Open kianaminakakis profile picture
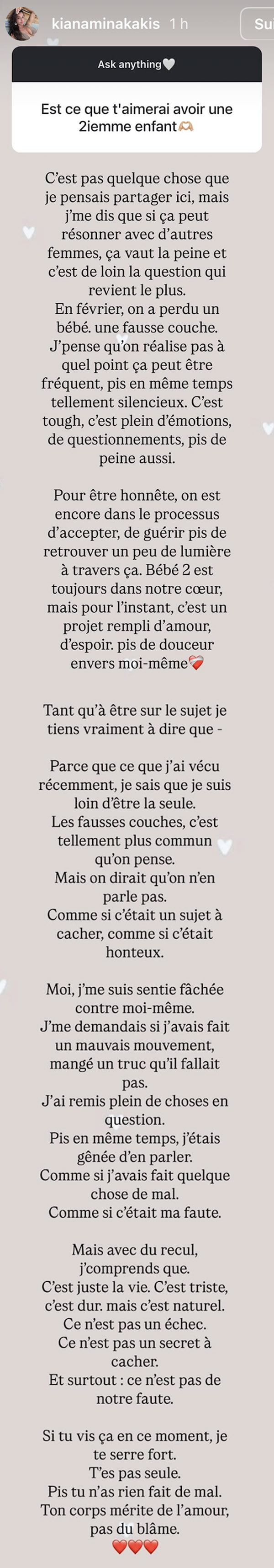Screen dimensions: 274x1568 coord(21,23)
